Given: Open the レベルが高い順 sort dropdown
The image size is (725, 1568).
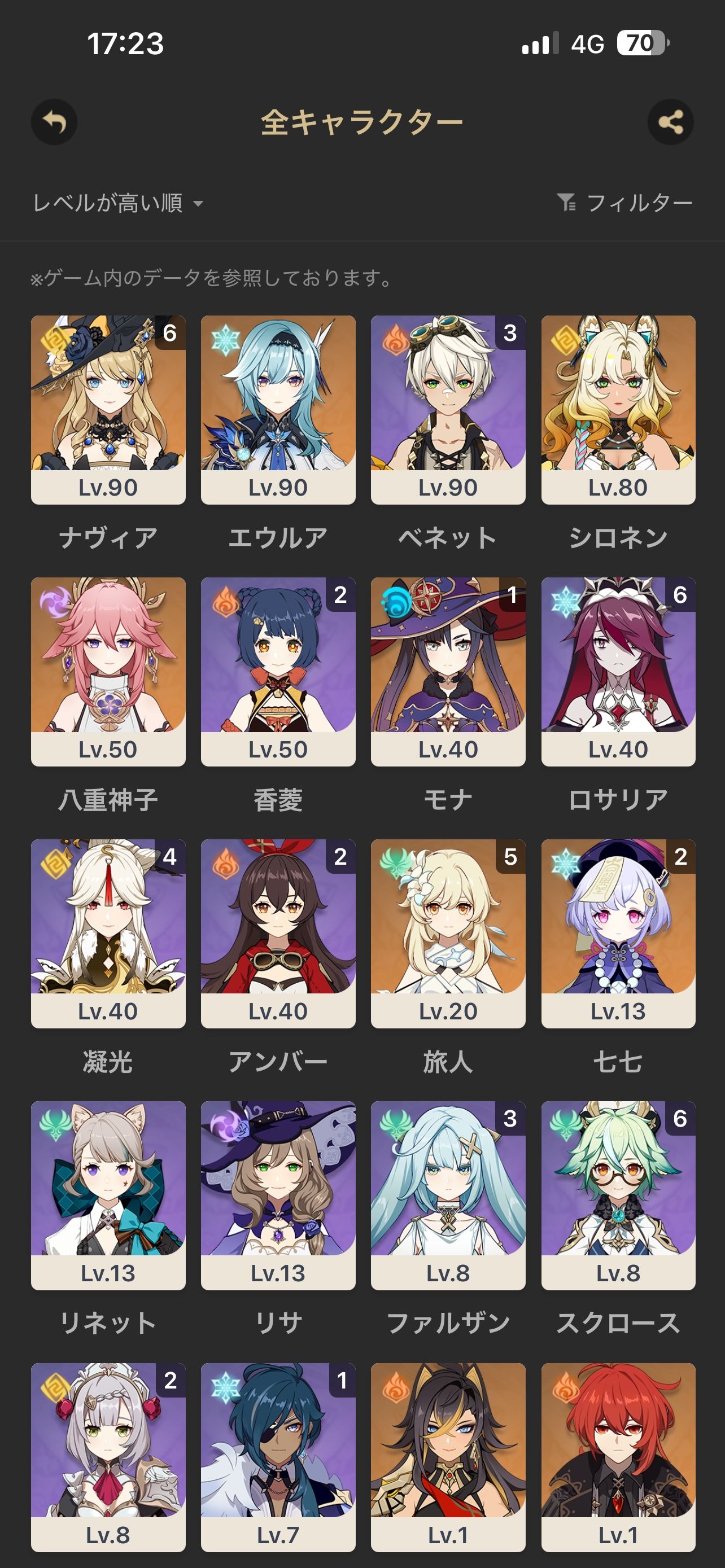Looking at the screenshot, I should coord(118,203).
